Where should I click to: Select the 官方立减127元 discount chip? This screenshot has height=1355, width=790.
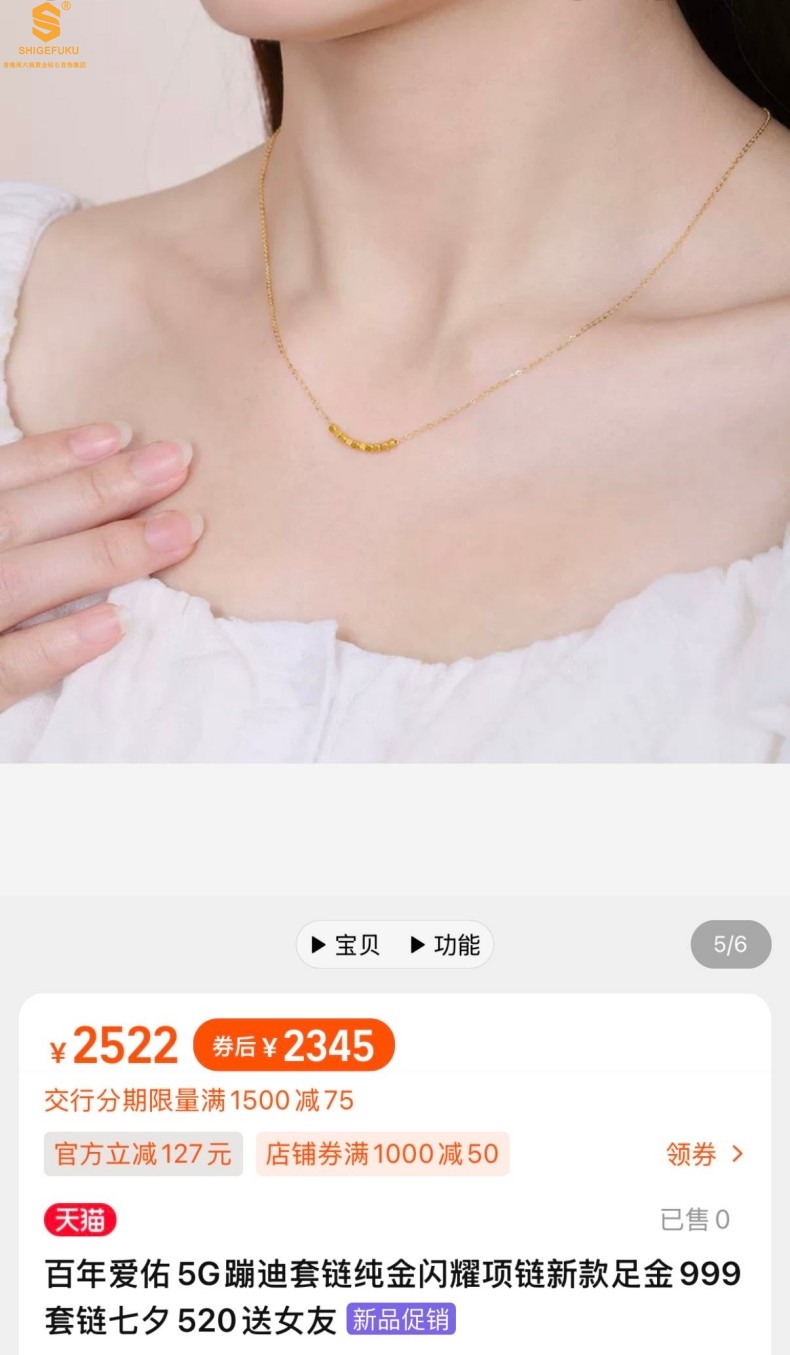(x=143, y=1154)
